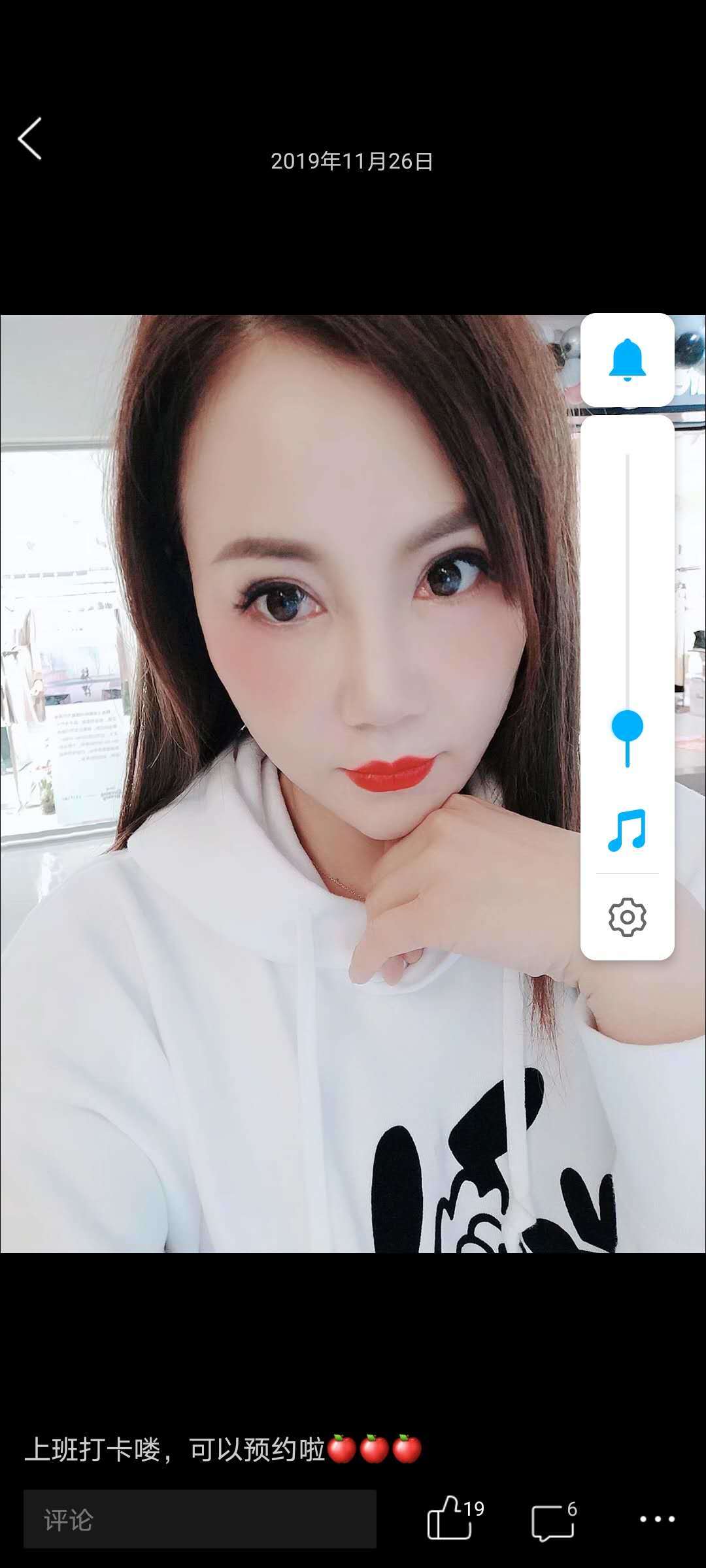Open the three-dot more options menu

click(657, 1519)
